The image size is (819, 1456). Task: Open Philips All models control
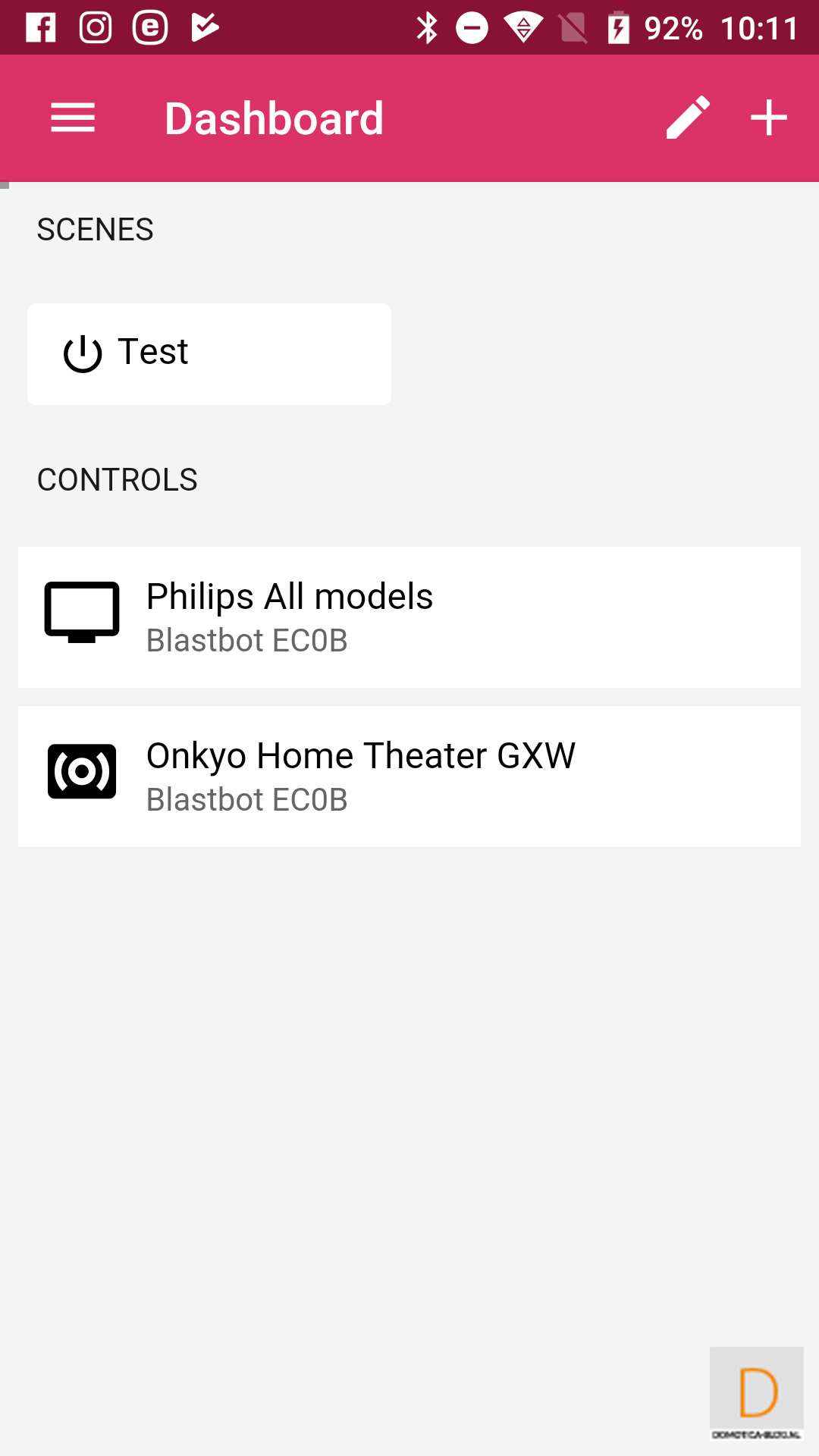[x=409, y=617]
